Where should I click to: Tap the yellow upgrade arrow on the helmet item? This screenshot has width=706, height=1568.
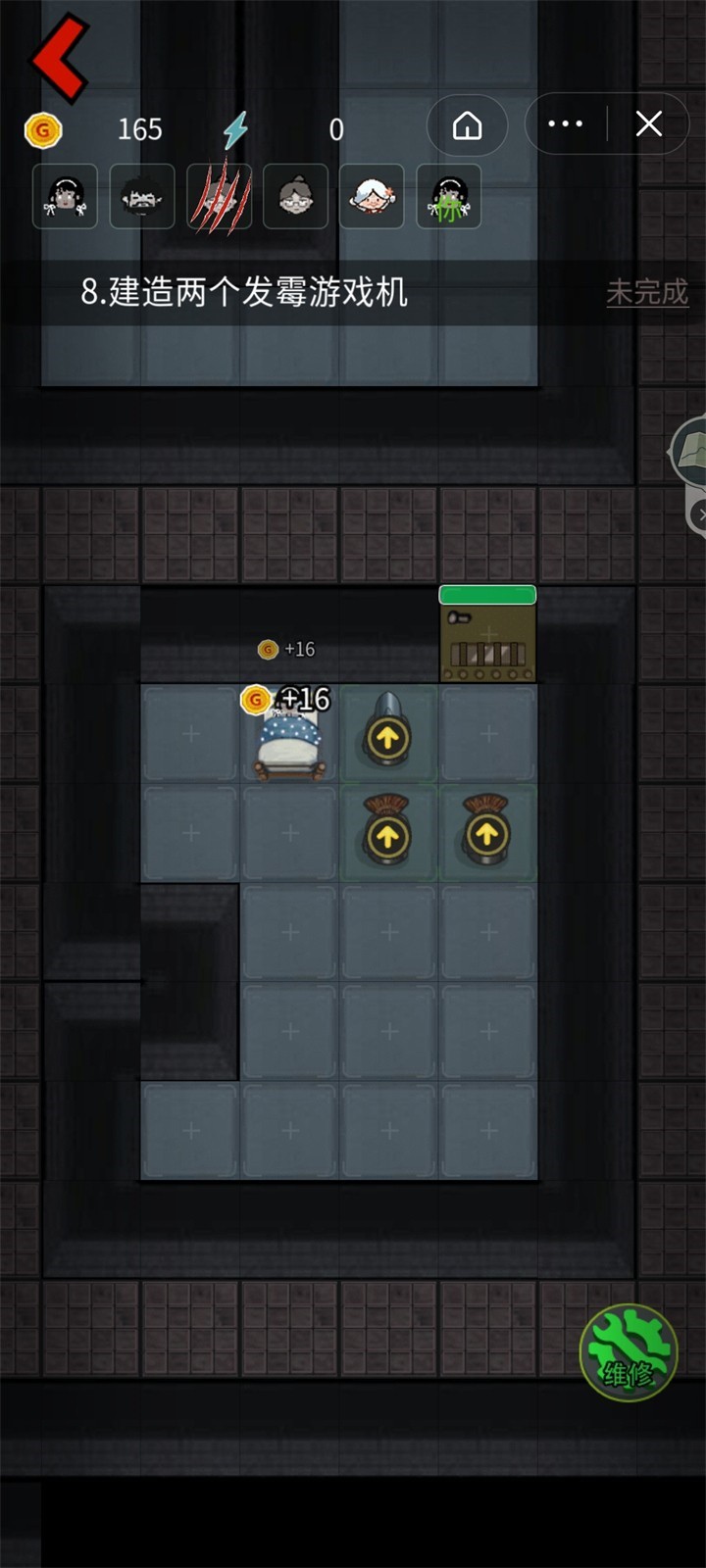click(388, 737)
